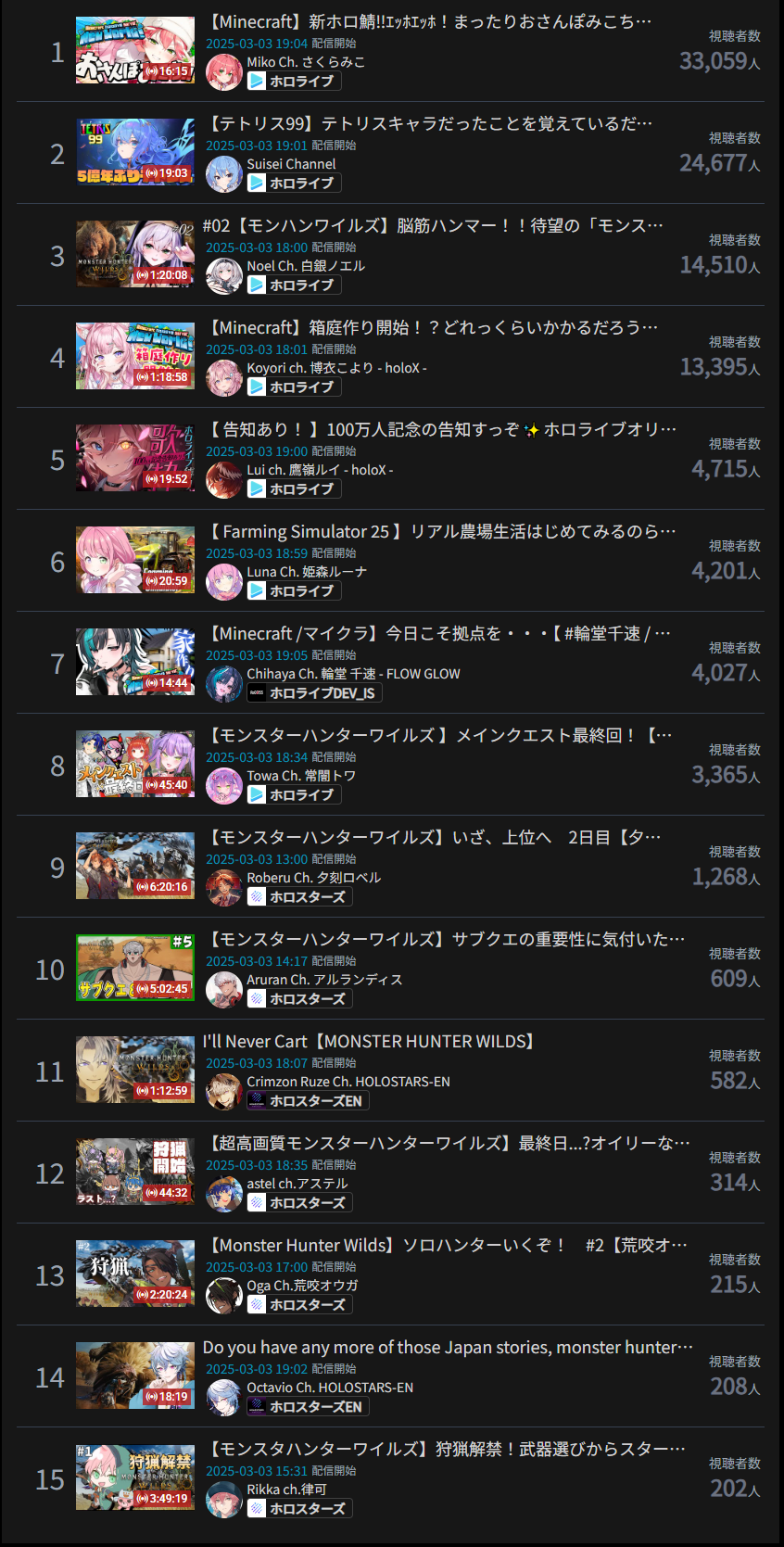Tap astel ch. channel avatar

pyautogui.click(x=223, y=1194)
